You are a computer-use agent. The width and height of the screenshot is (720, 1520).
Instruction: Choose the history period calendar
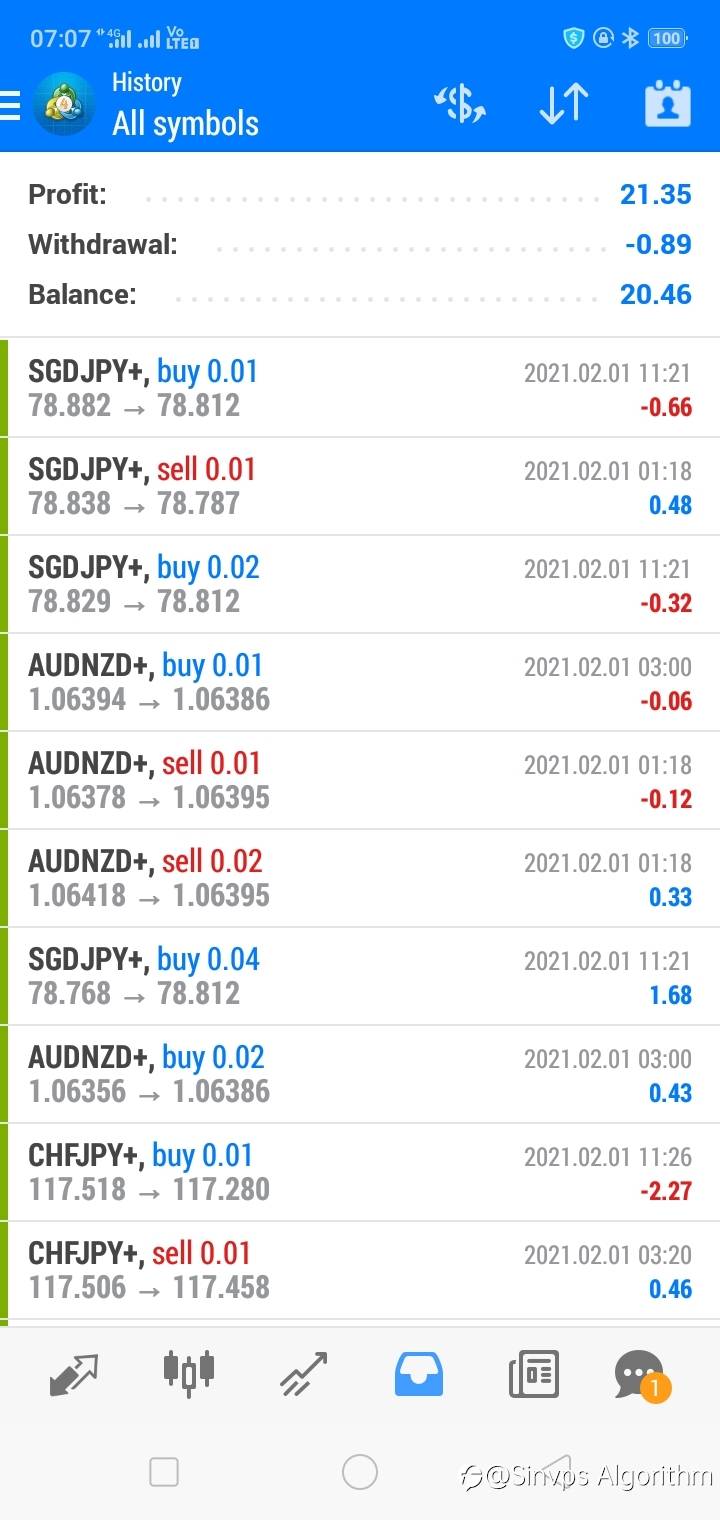coord(667,105)
